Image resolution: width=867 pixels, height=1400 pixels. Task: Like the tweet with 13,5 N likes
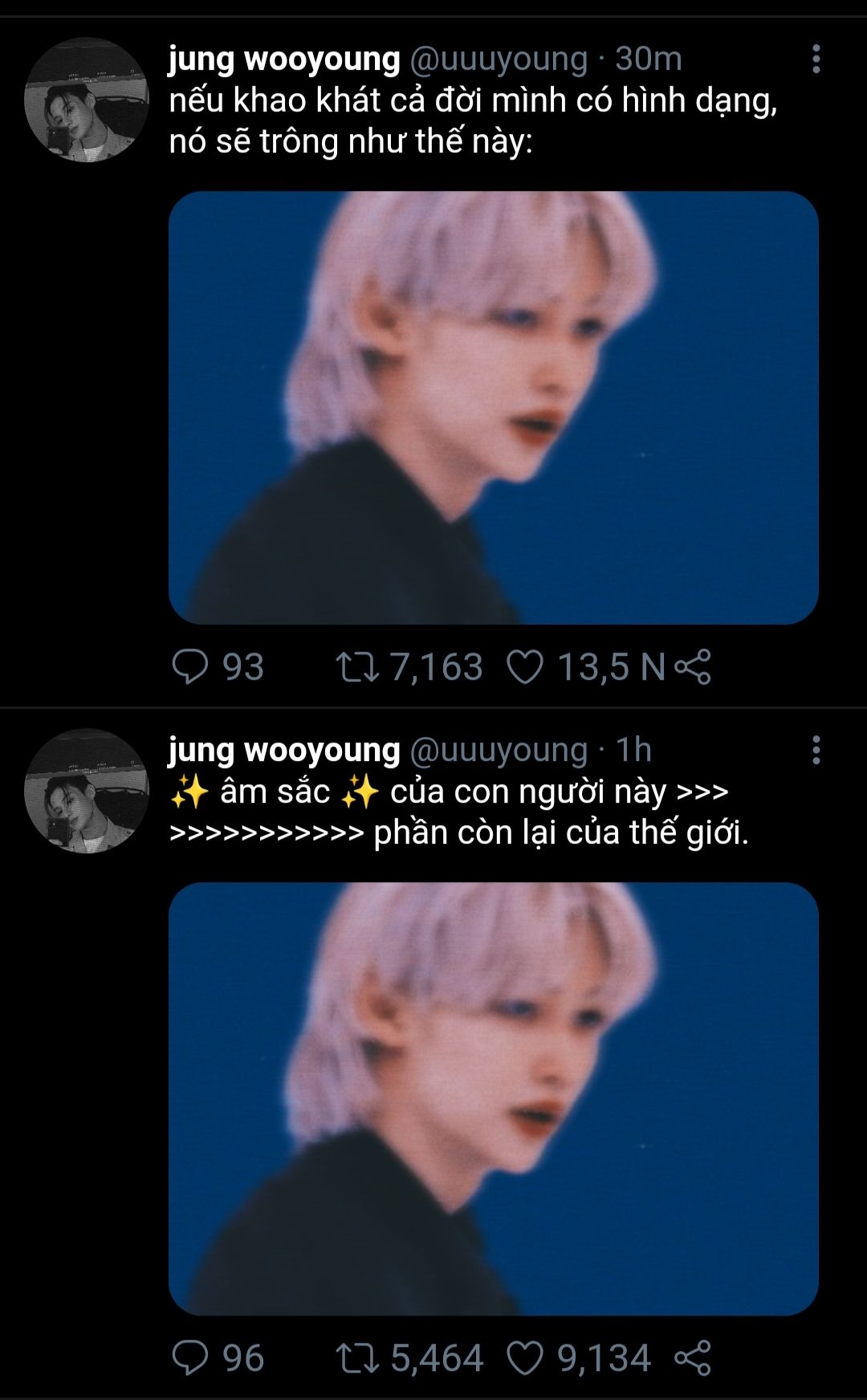pyautogui.click(x=526, y=667)
